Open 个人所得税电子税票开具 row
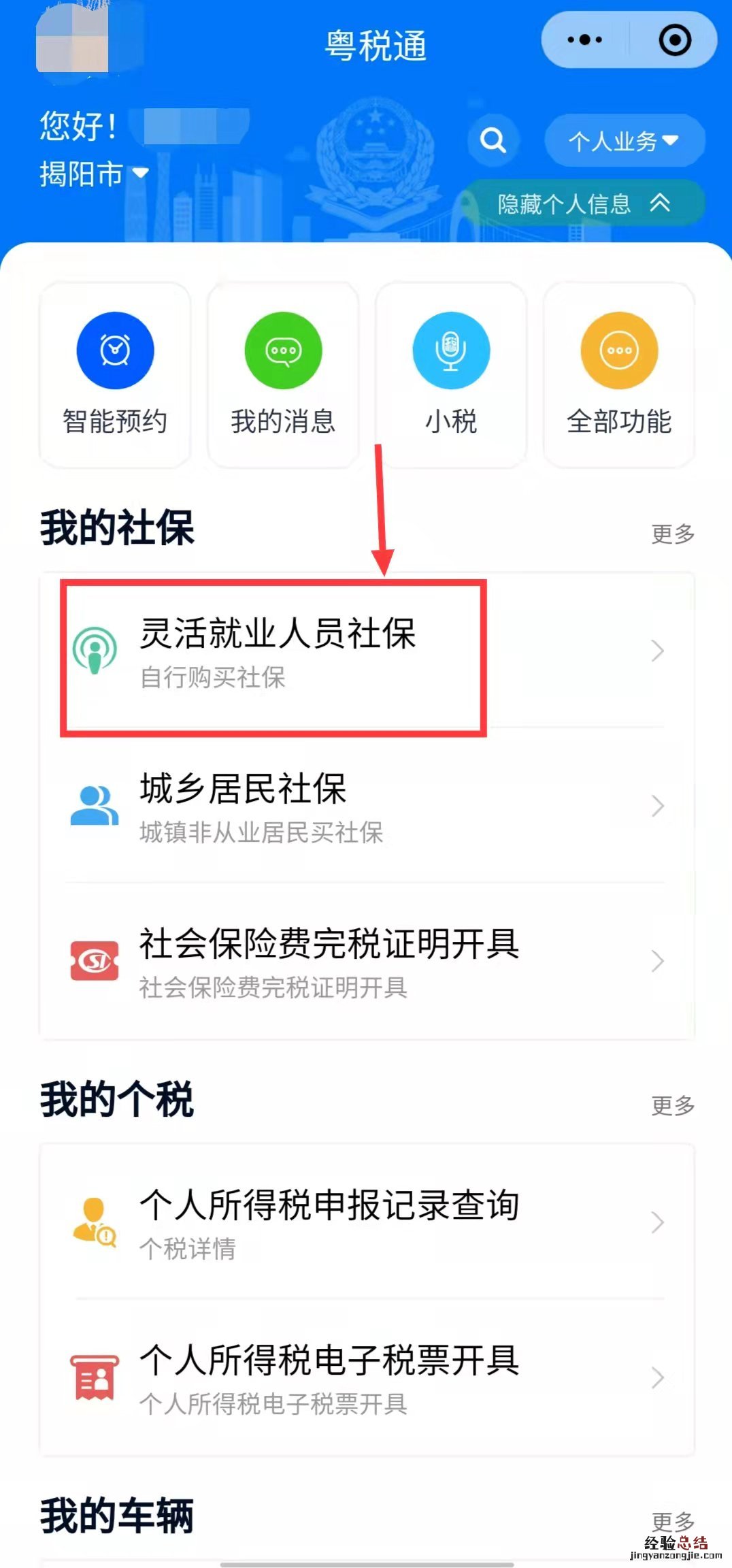This screenshot has width=732, height=1568. click(x=367, y=1377)
